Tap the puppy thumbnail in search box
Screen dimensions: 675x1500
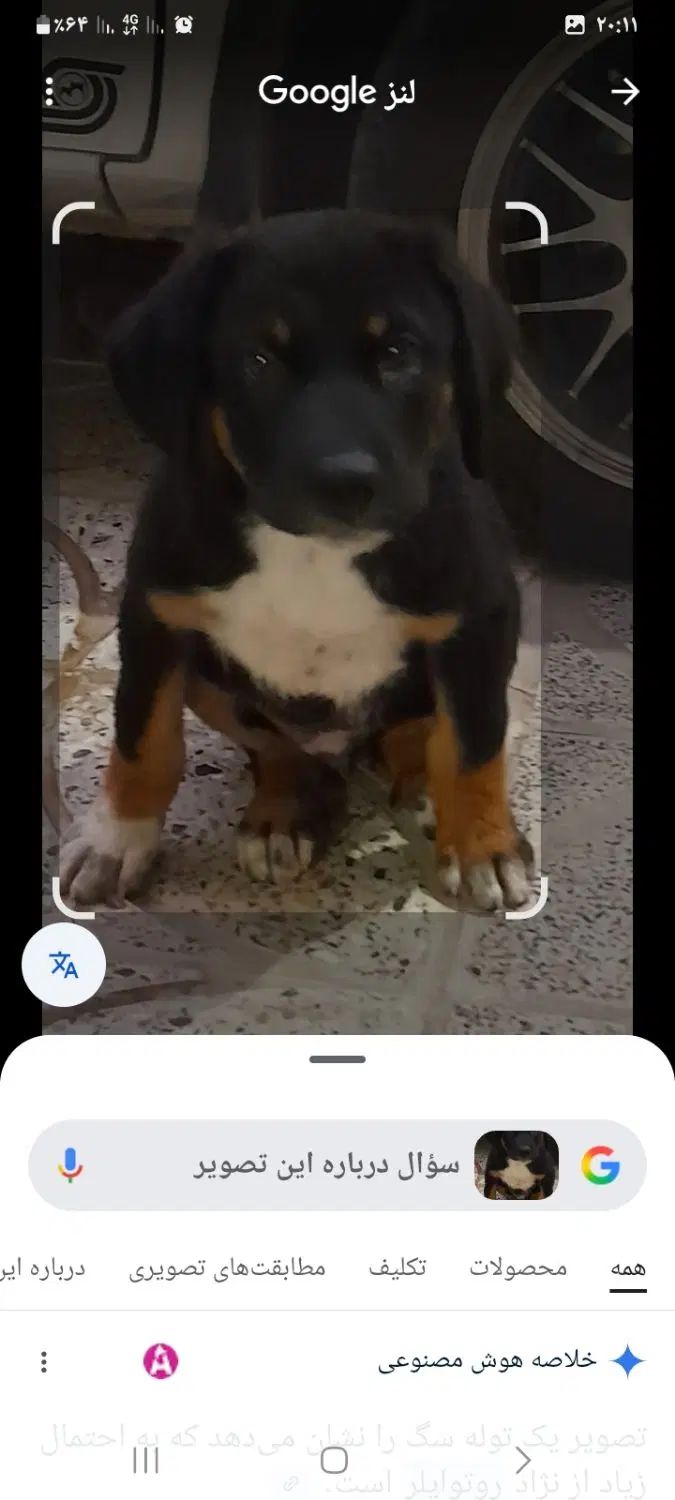coord(516,1165)
